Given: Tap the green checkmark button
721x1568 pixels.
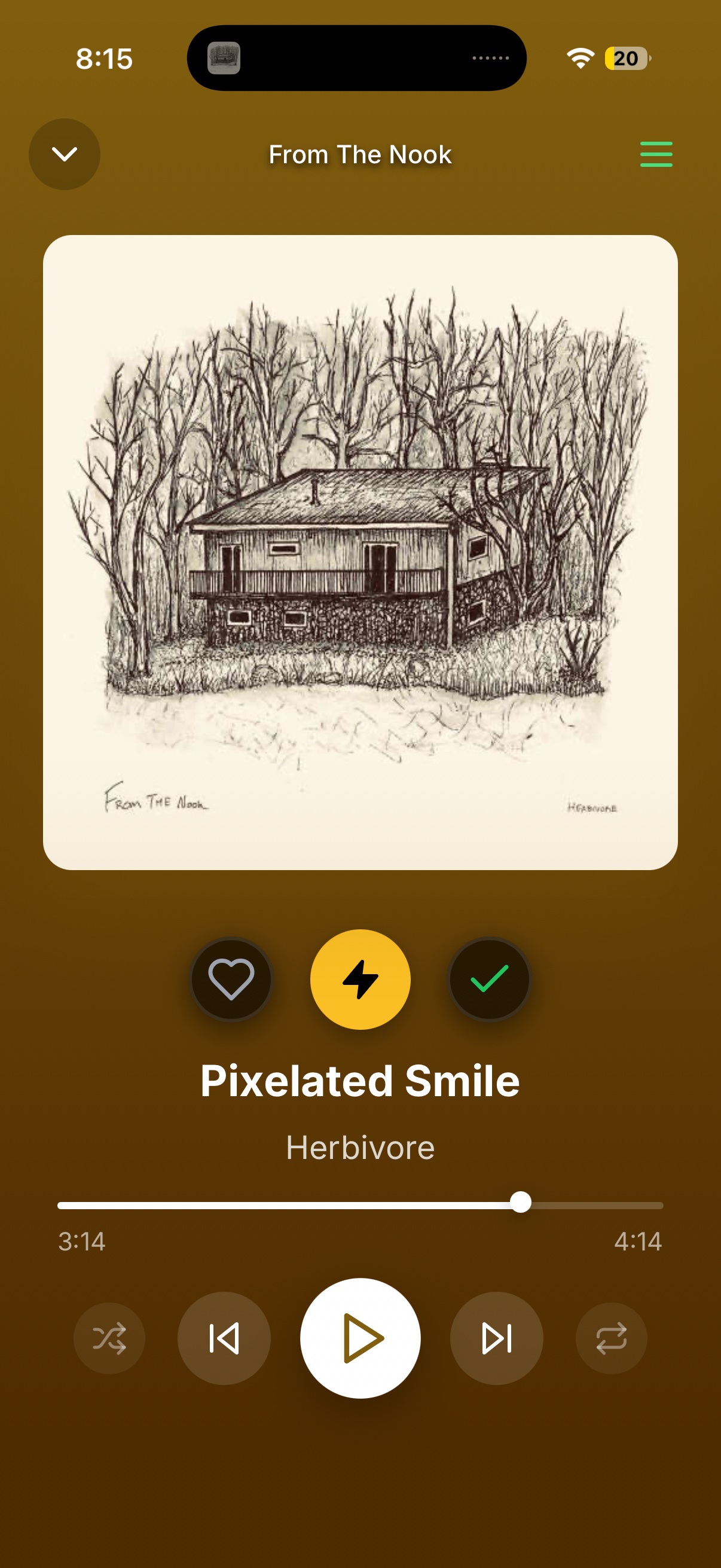Looking at the screenshot, I should click(489, 979).
